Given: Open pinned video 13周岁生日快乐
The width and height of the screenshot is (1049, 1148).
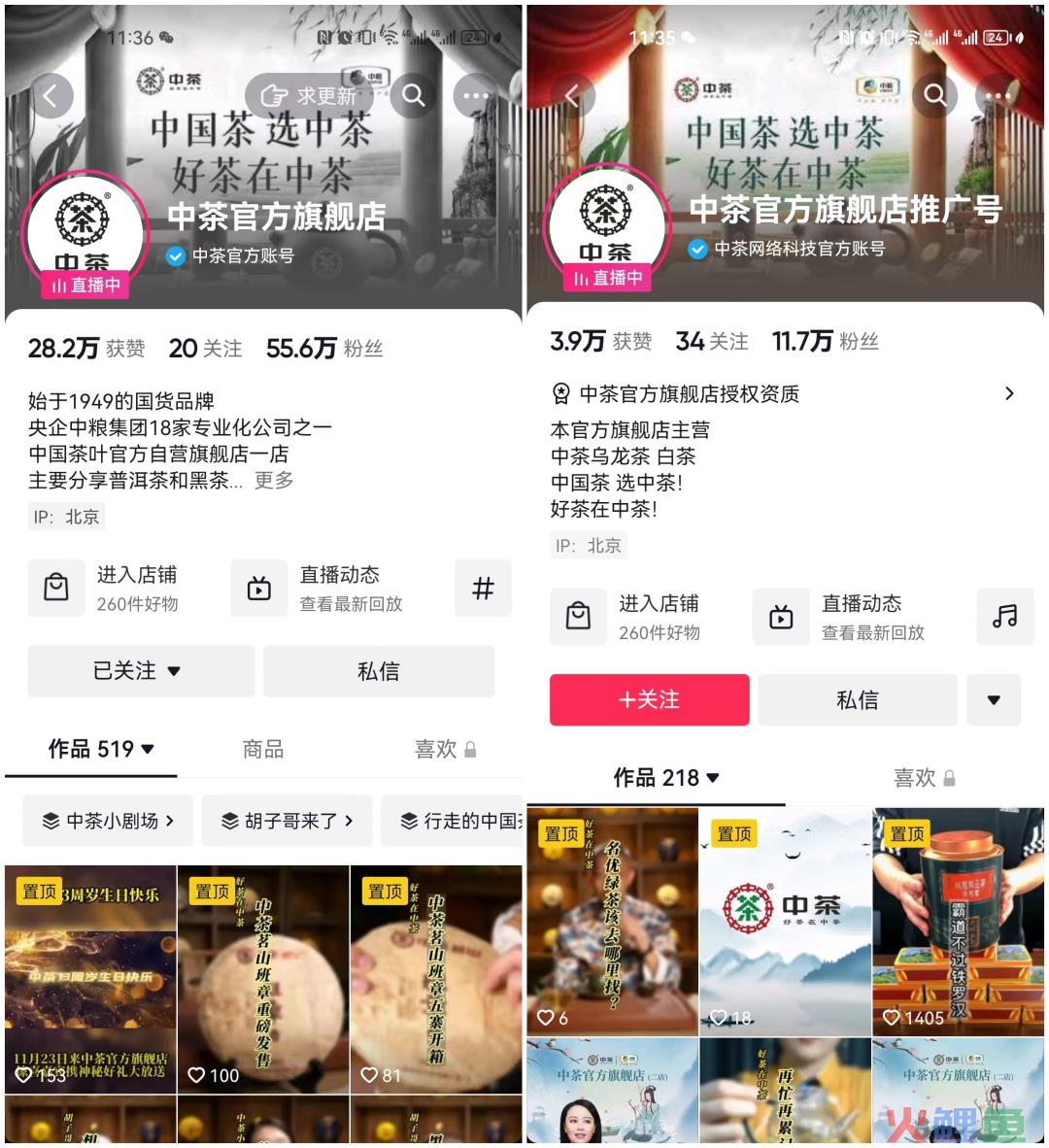Looking at the screenshot, I should pos(90,979).
